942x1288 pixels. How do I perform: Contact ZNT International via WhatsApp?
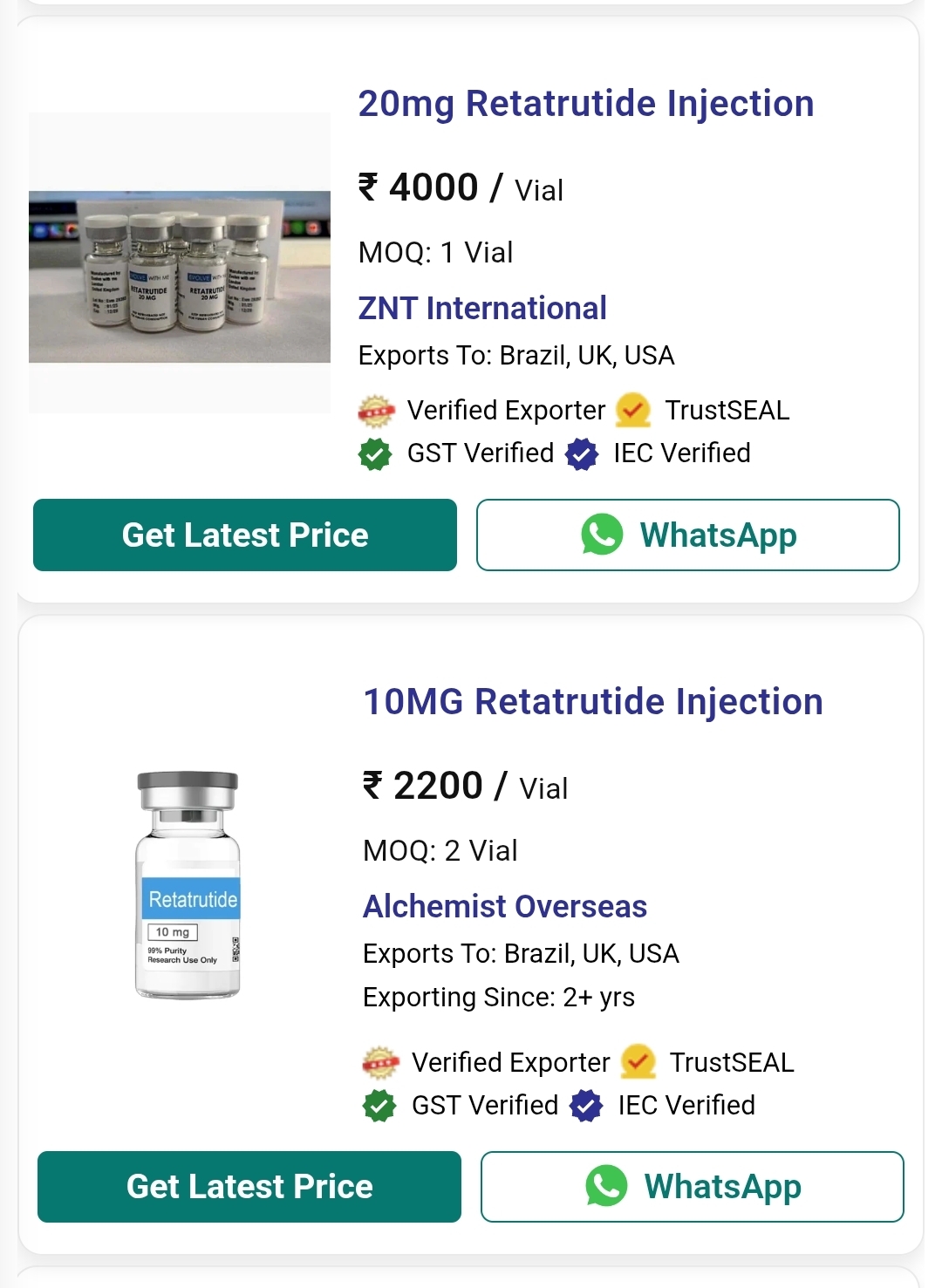click(x=688, y=535)
